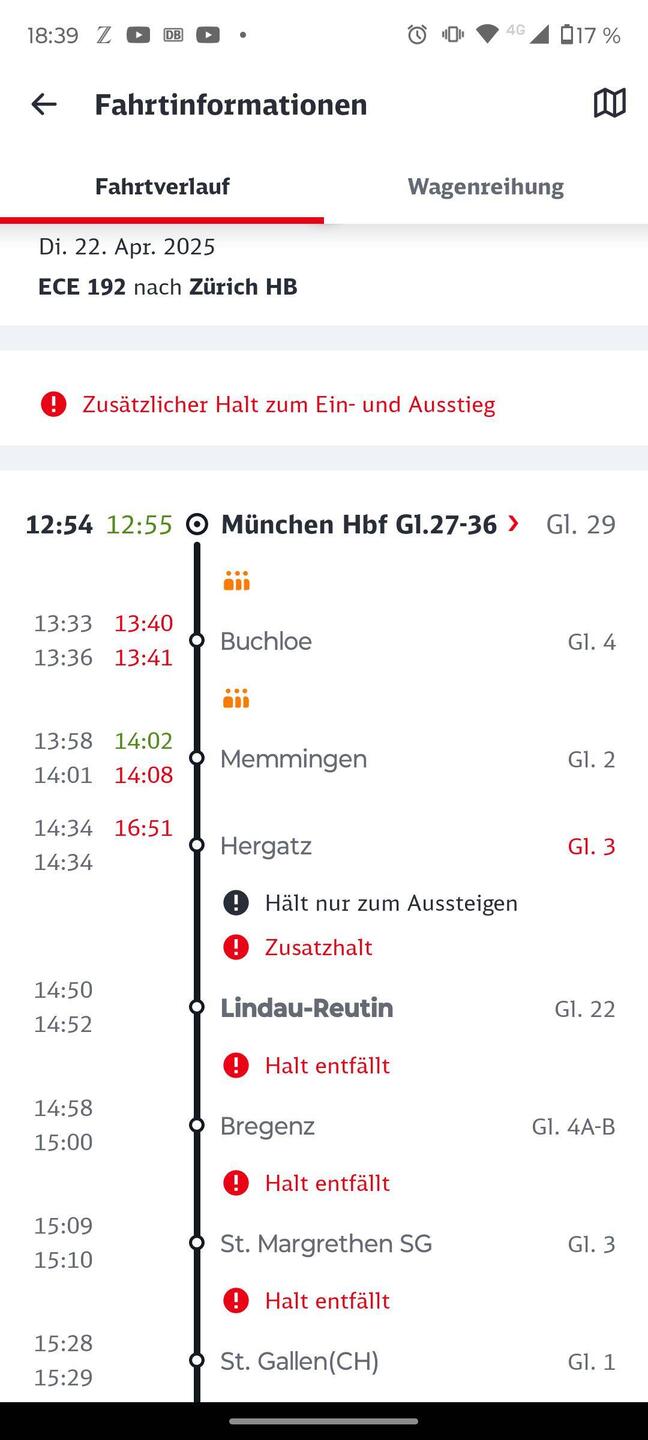This screenshot has height=1440, width=648.
Task: Open the Lindau-Reutin stop
Action: pyautogui.click(x=306, y=1008)
